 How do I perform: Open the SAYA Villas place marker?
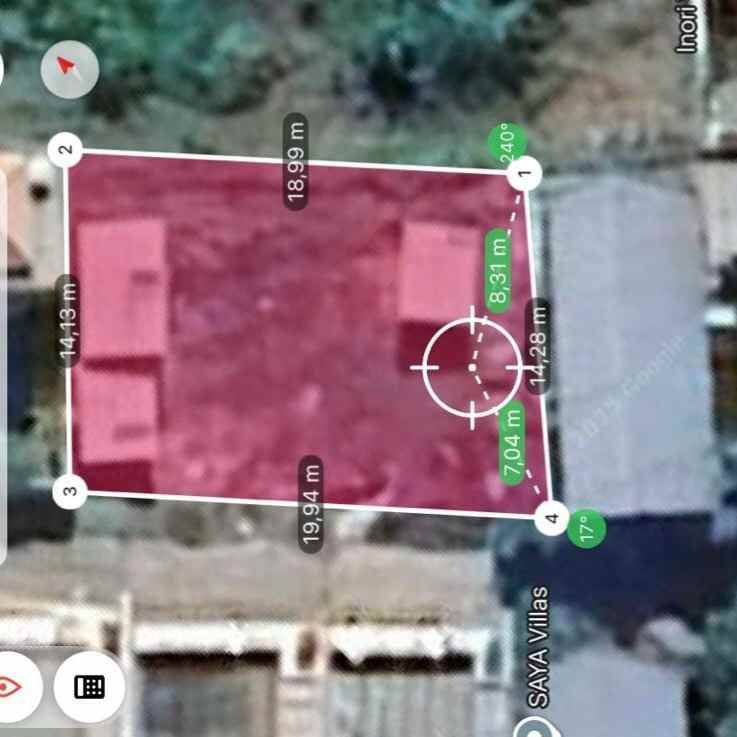[x=528, y=725]
